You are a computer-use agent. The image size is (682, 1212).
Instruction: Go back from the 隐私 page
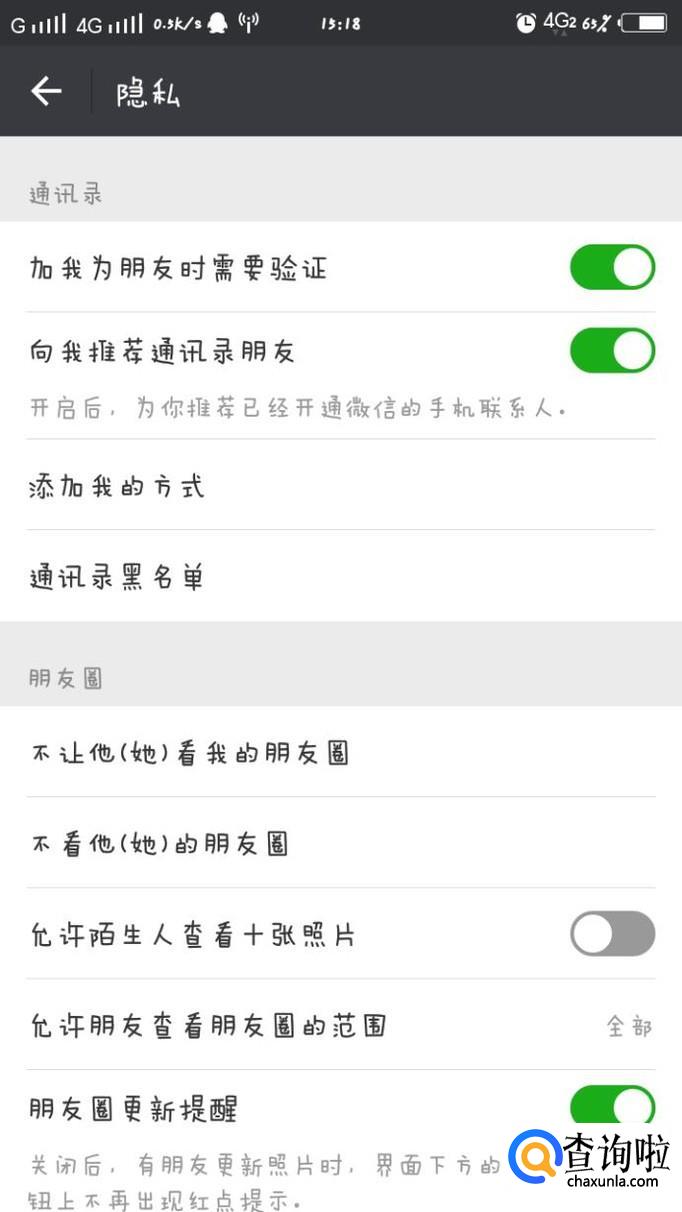click(x=46, y=92)
